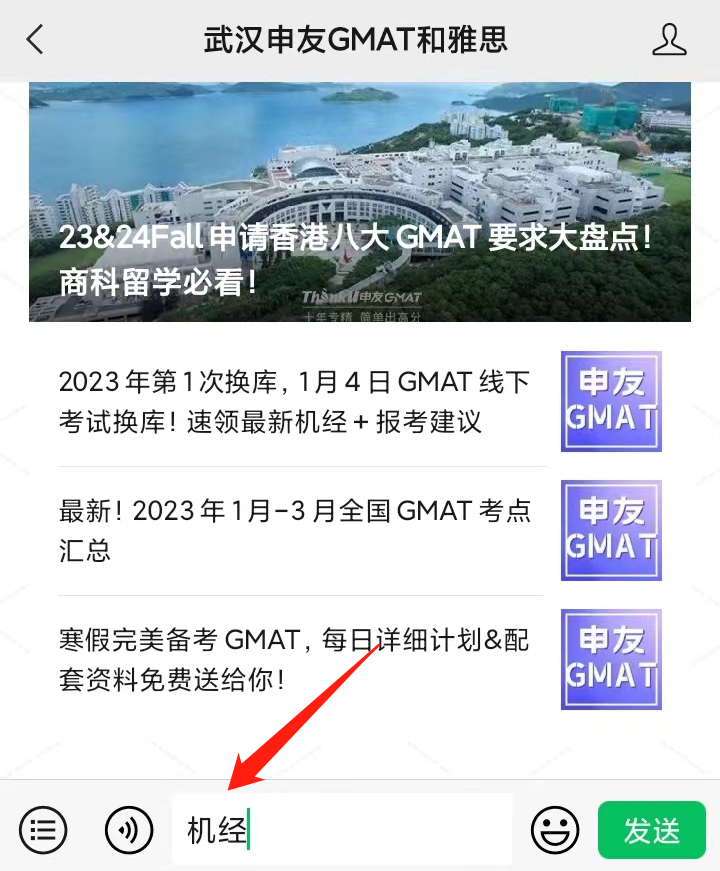Screen dimensions: 720x871
Task: Open the 2023年1月-3月全国GMAT考点汇总 article
Action: point(300,530)
